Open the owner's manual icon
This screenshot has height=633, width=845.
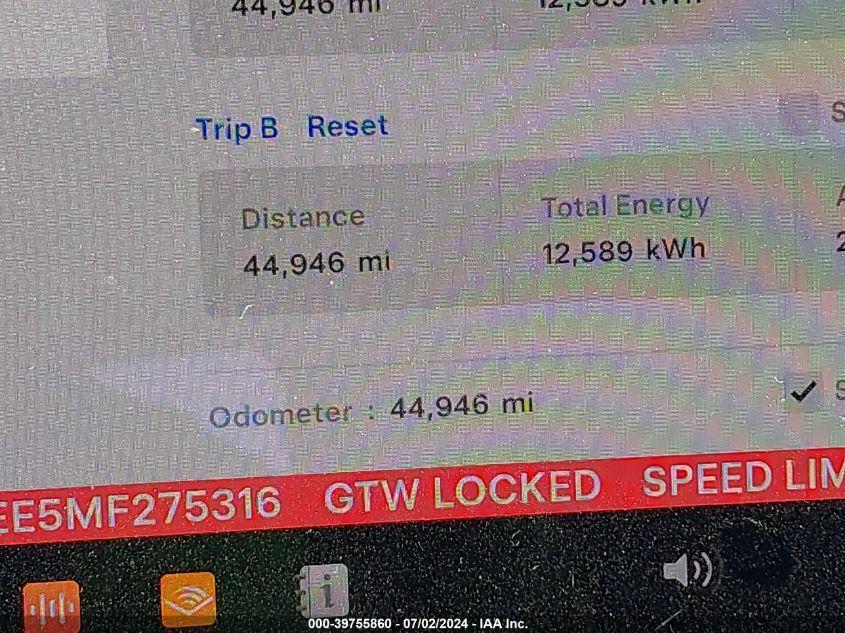(323, 592)
